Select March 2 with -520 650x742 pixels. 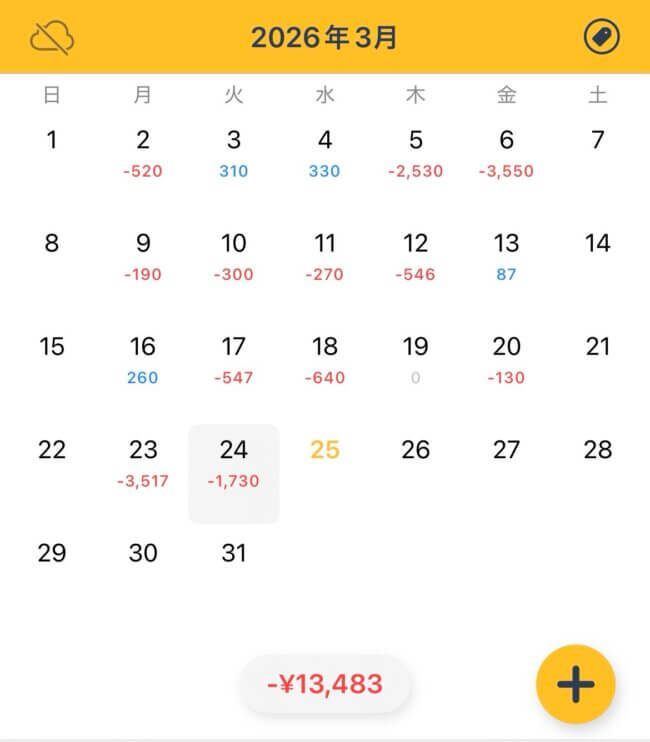pos(143,153)
